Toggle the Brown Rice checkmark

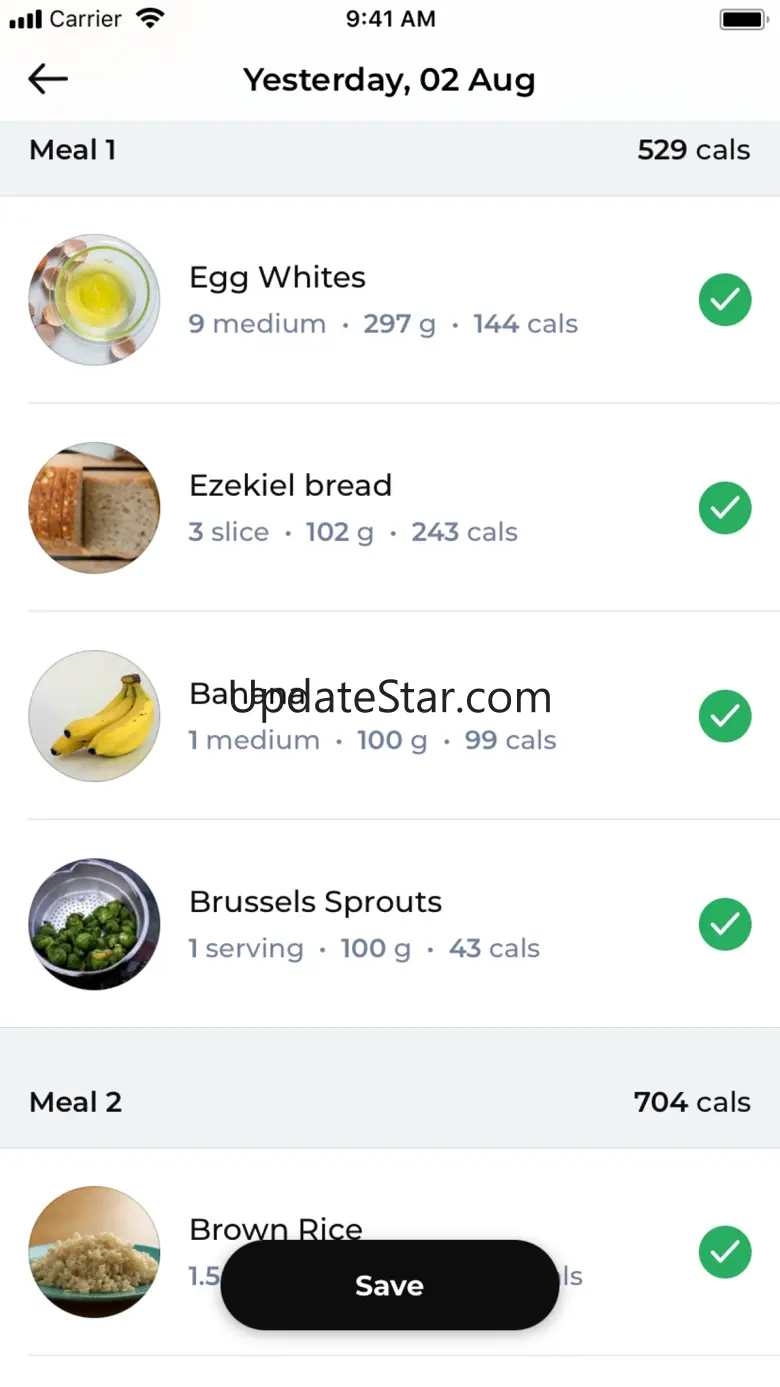point(724,1251)
